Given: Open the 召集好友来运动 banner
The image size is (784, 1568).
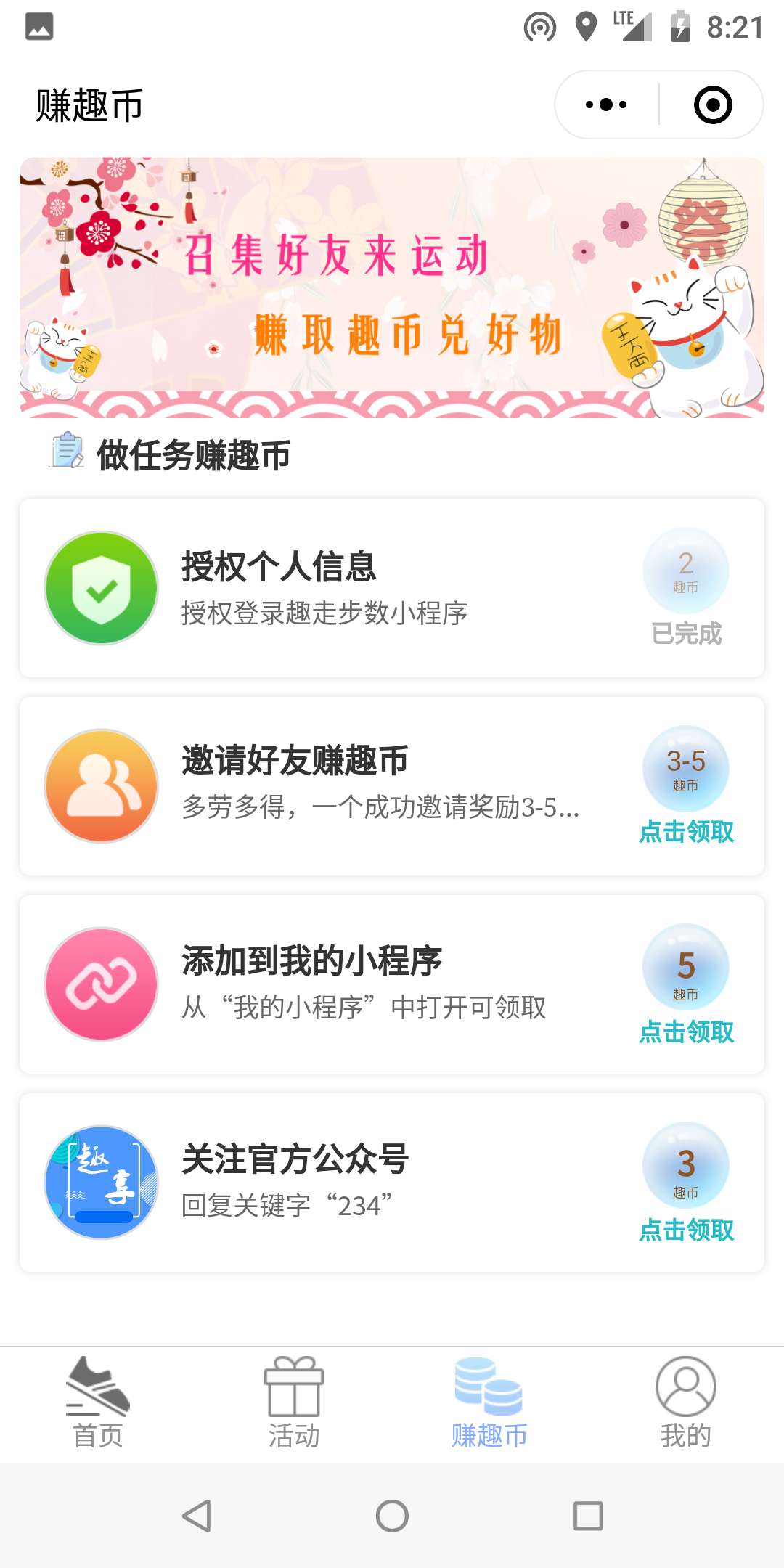Looking at the screenshot, I should (x=392, y=287).
